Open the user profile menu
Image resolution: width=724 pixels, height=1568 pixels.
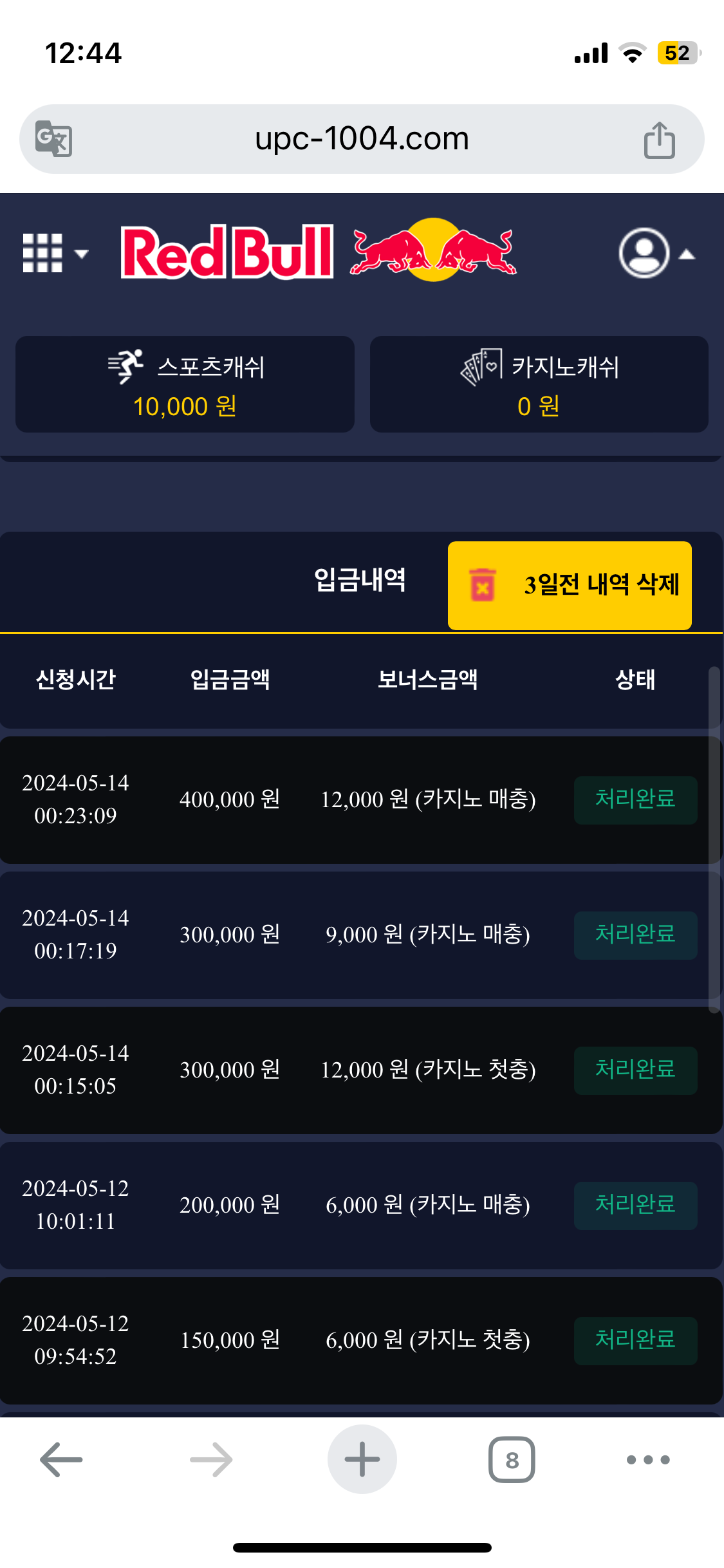pyautogui.click(x=655, y=254)
